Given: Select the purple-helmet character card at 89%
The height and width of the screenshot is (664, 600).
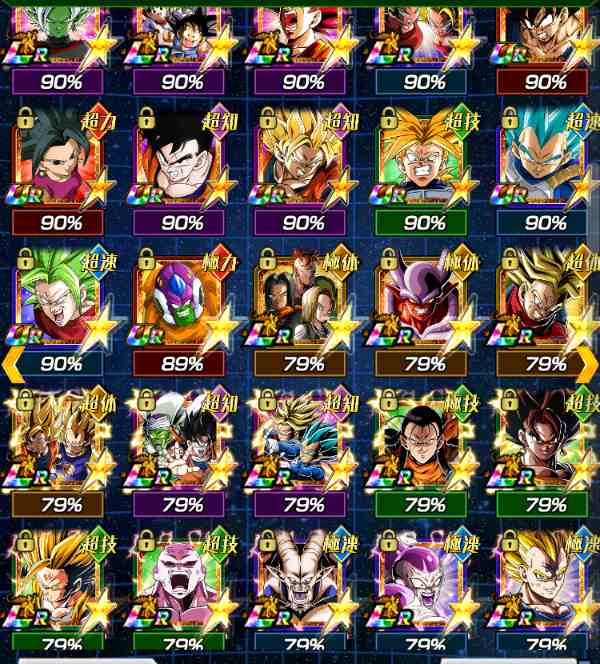Looking at the screenshot, I should pyautogui.click(x=178, y=300).
